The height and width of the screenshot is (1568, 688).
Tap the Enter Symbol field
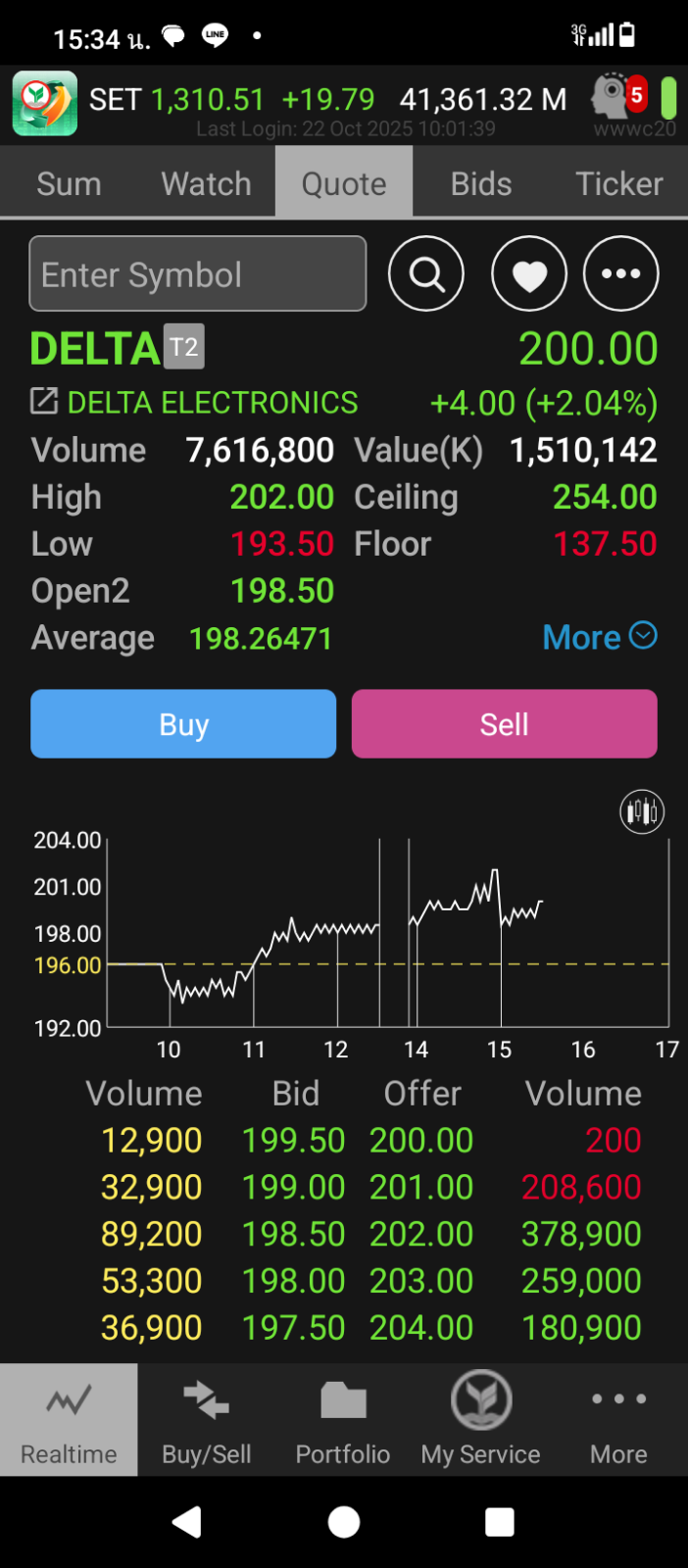[197, 273]
